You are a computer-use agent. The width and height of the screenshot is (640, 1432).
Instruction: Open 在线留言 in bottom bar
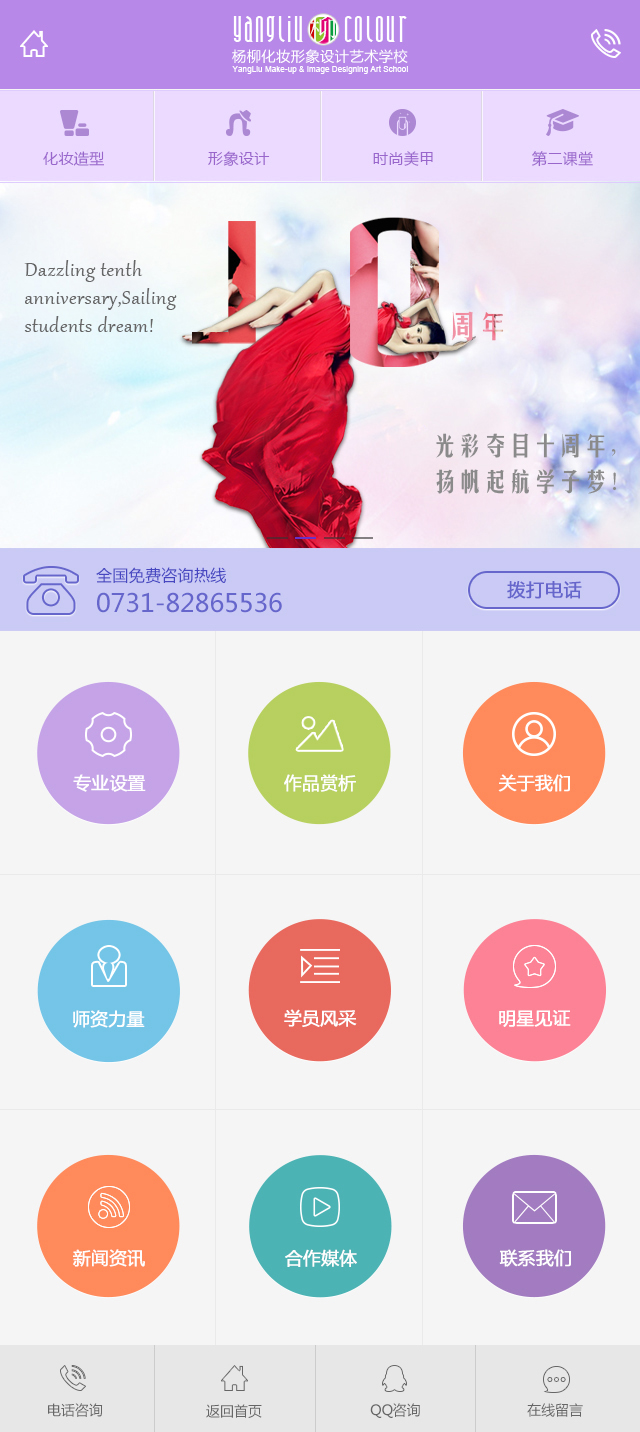click(x=555, y=1390)
